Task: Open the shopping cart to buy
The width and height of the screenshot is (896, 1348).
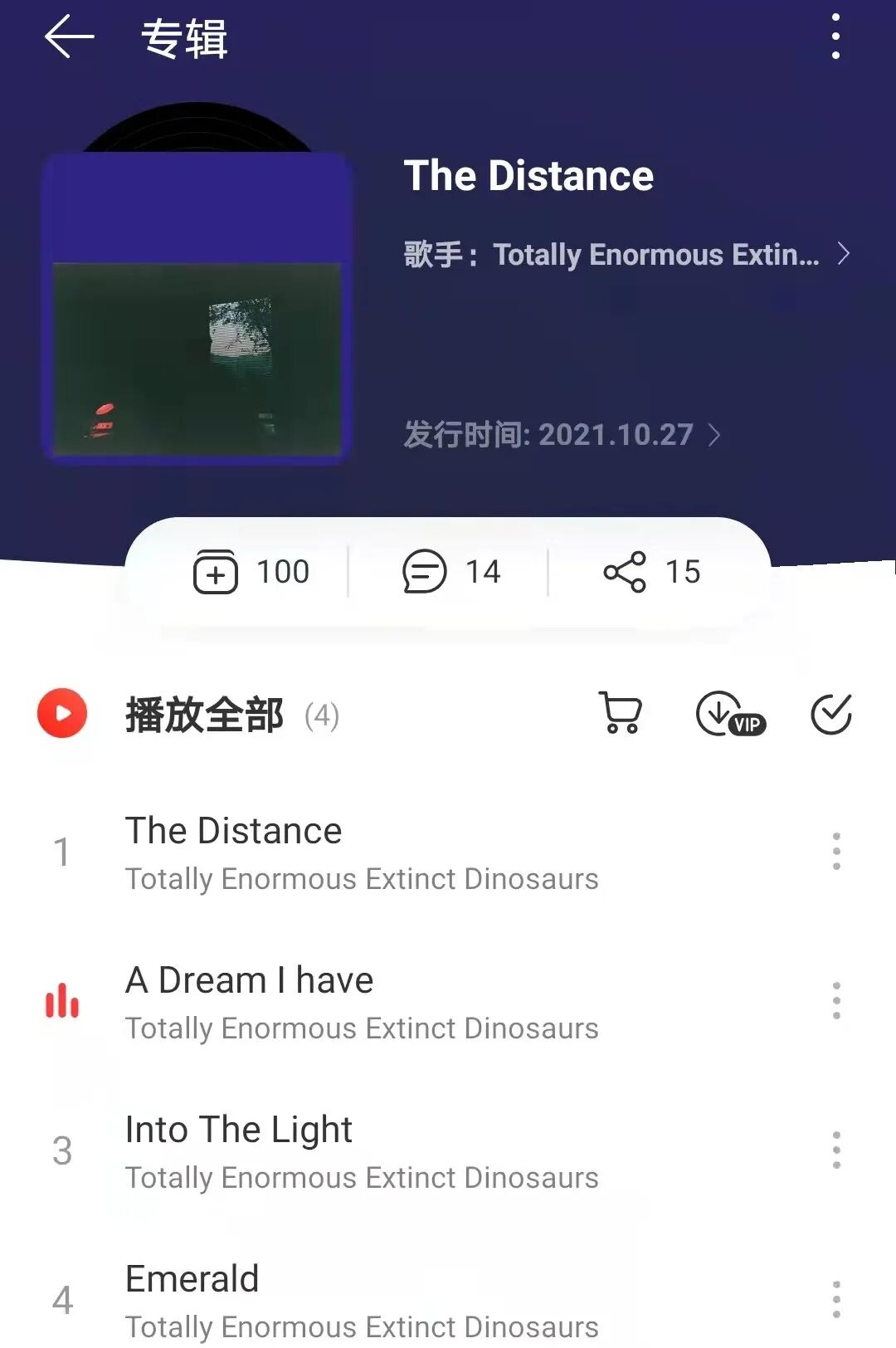Action: click(621, 714)
